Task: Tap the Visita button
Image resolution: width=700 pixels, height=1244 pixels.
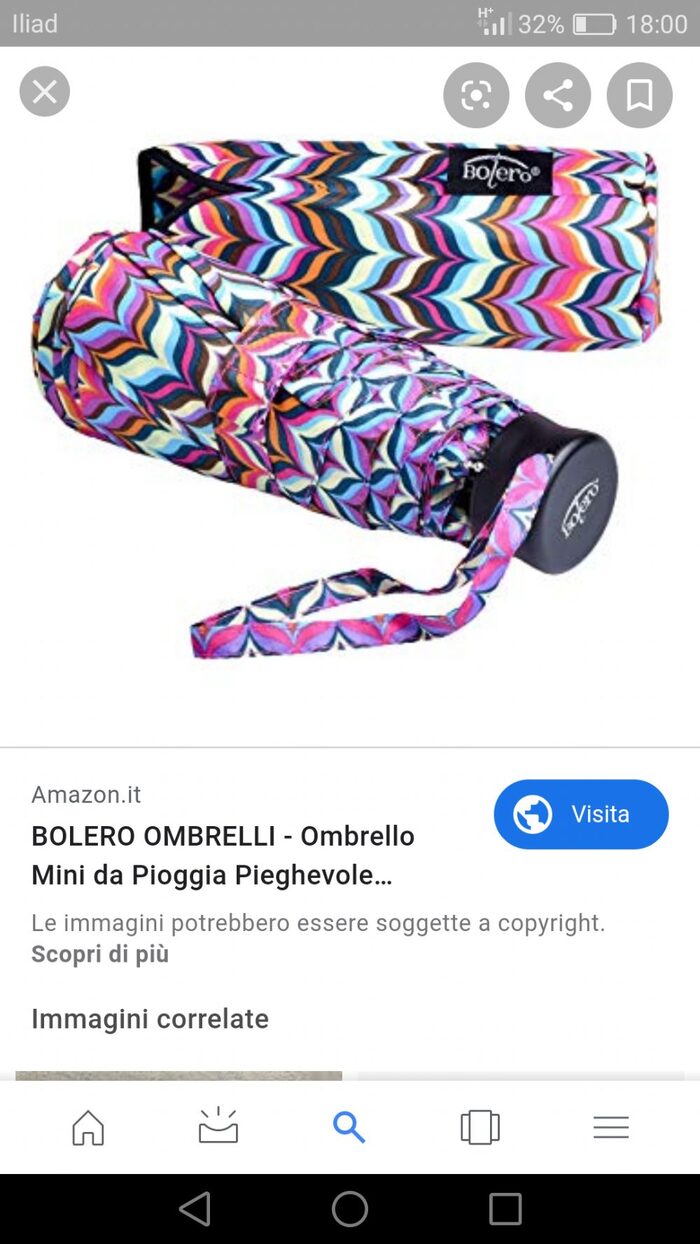Action: click(581, 814)
